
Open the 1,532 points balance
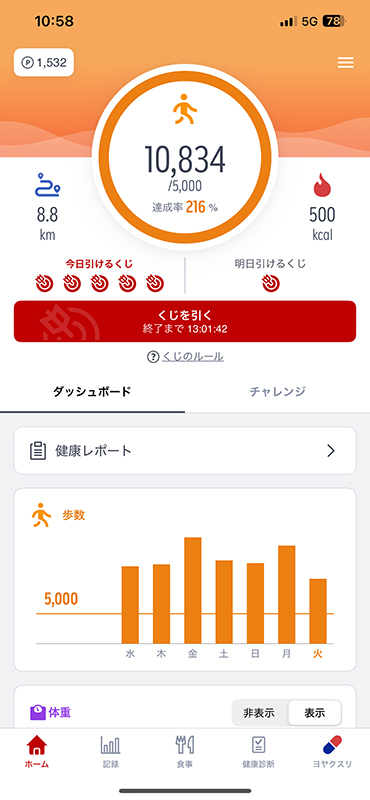(x=44, y=63)
